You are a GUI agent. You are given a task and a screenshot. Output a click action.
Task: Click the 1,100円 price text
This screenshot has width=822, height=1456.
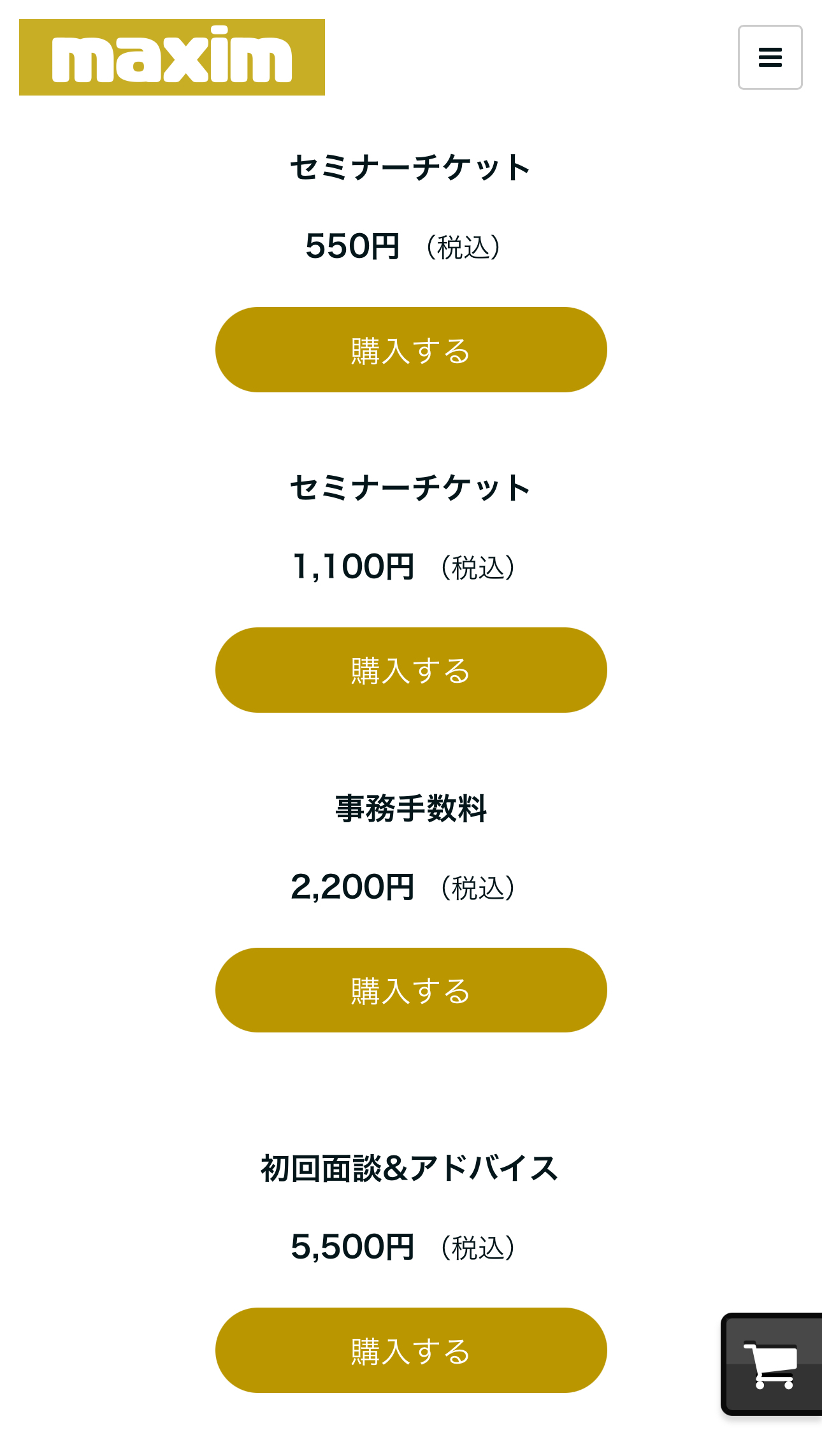coord(354,566)
